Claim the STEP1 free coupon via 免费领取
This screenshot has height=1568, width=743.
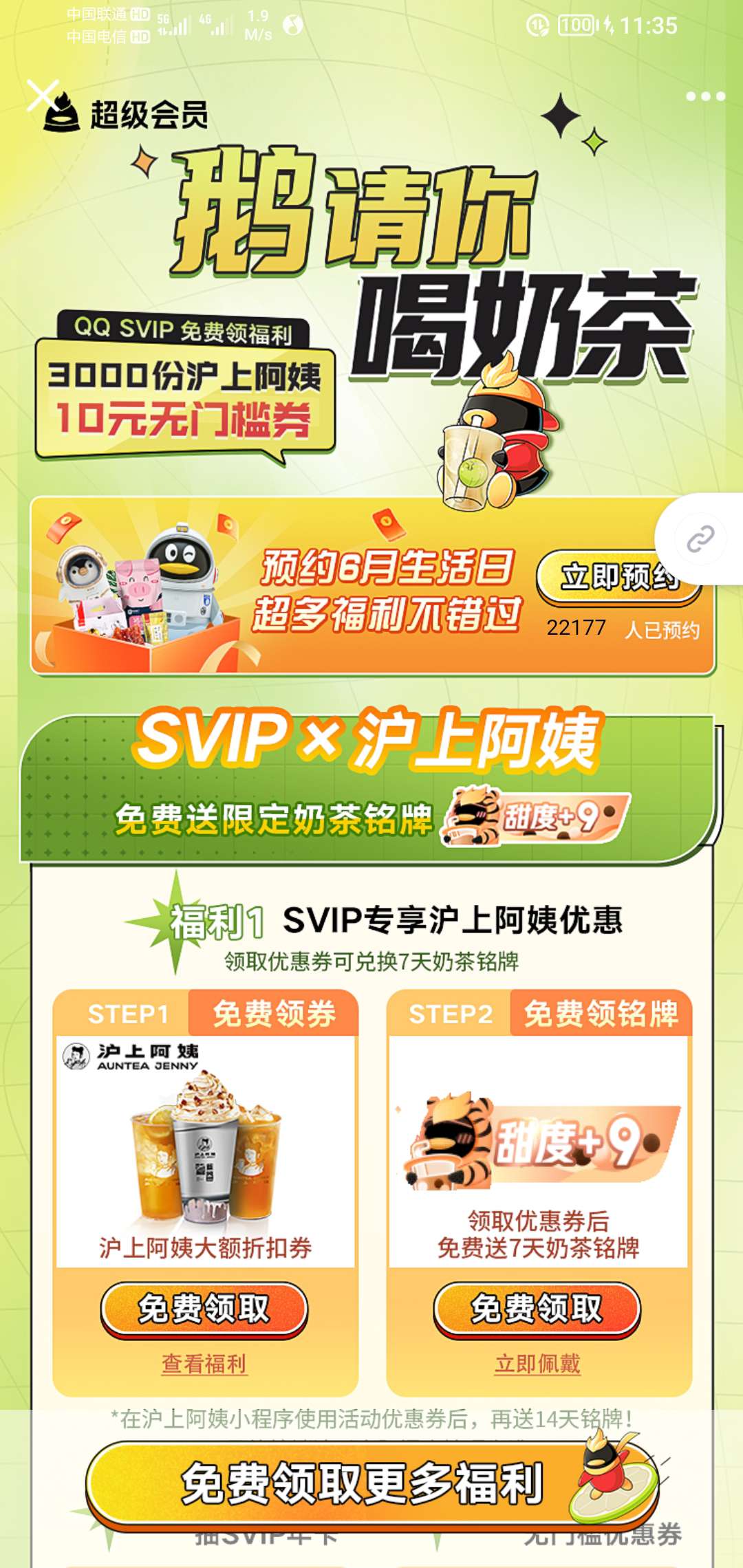[204, 1309]
